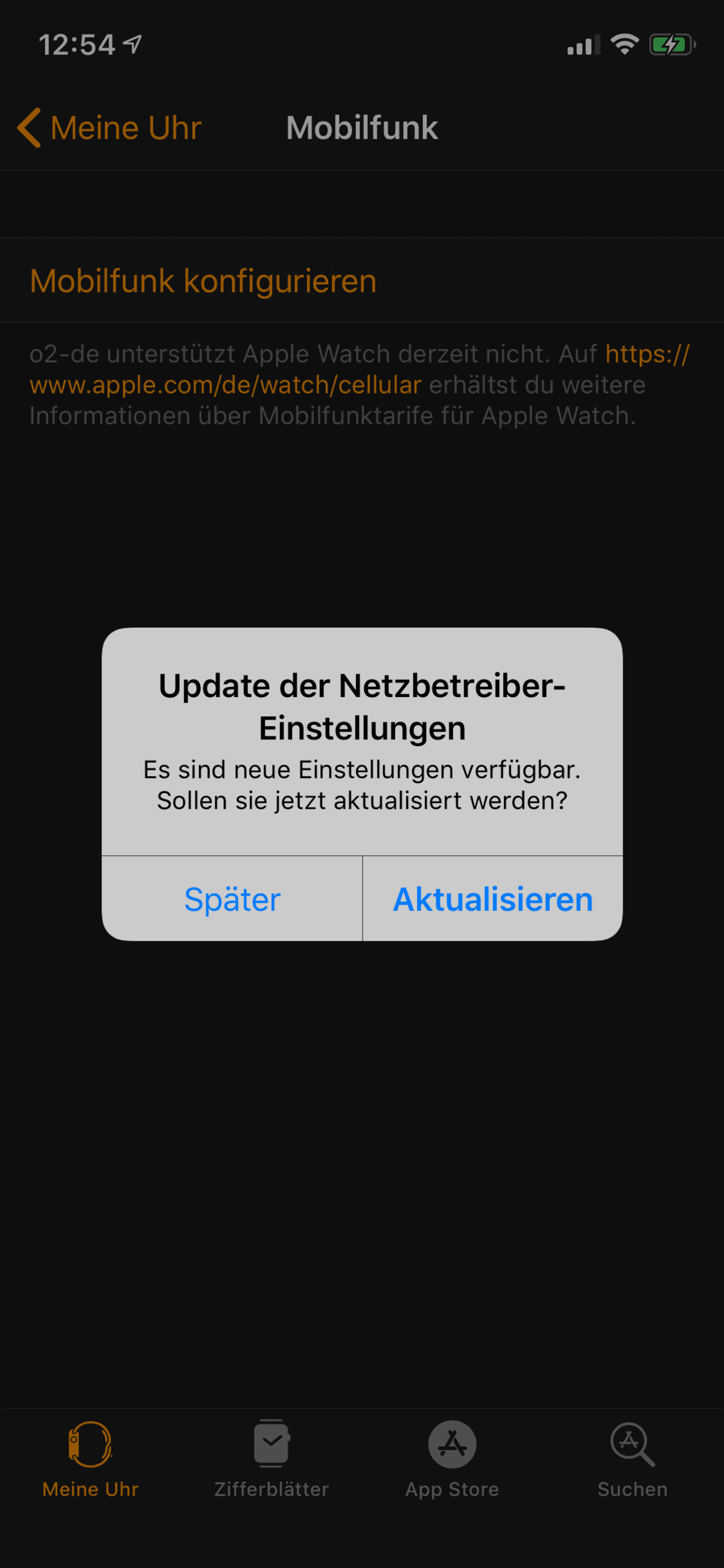Switch to the Zifferblätter tab

(271, 1459)
